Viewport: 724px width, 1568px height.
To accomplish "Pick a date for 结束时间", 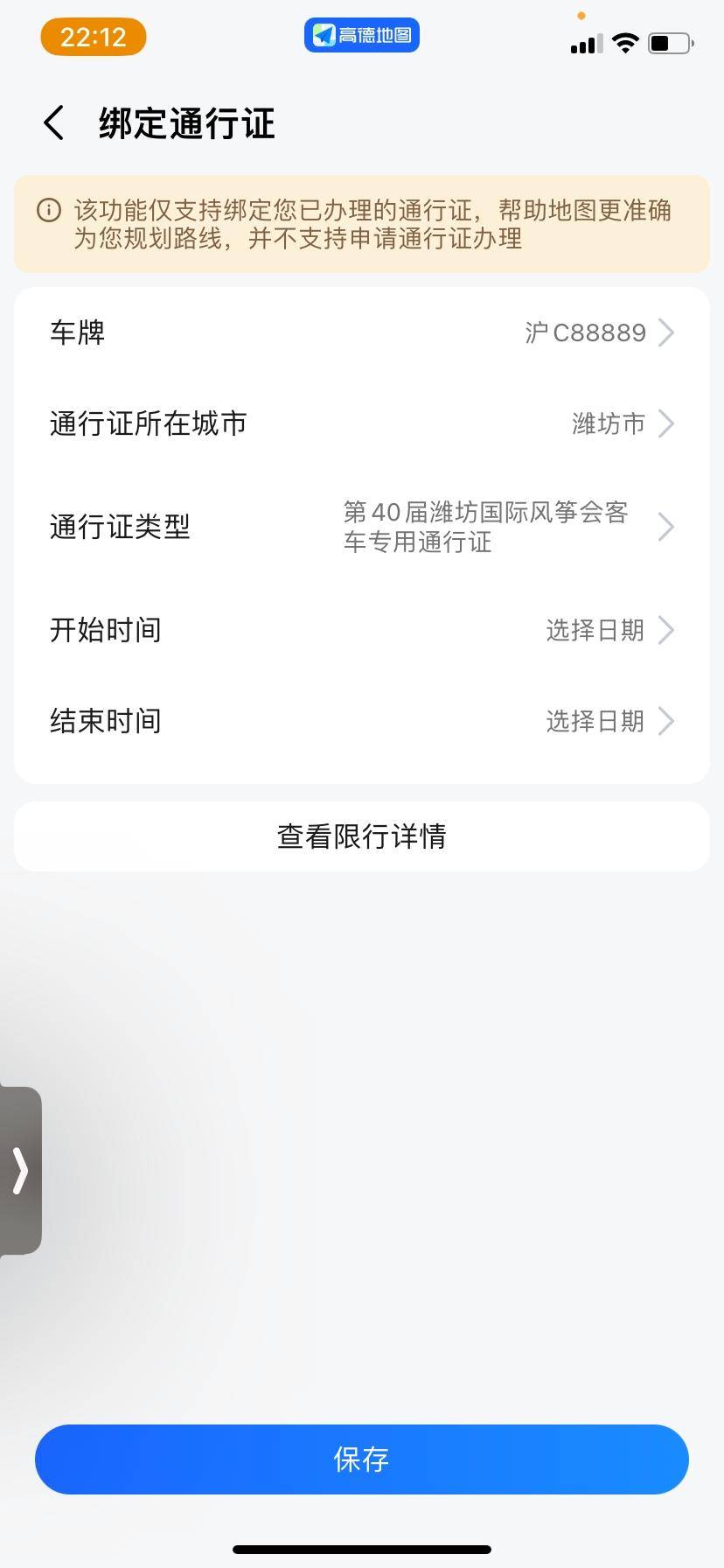I will [x=362, y=721].
